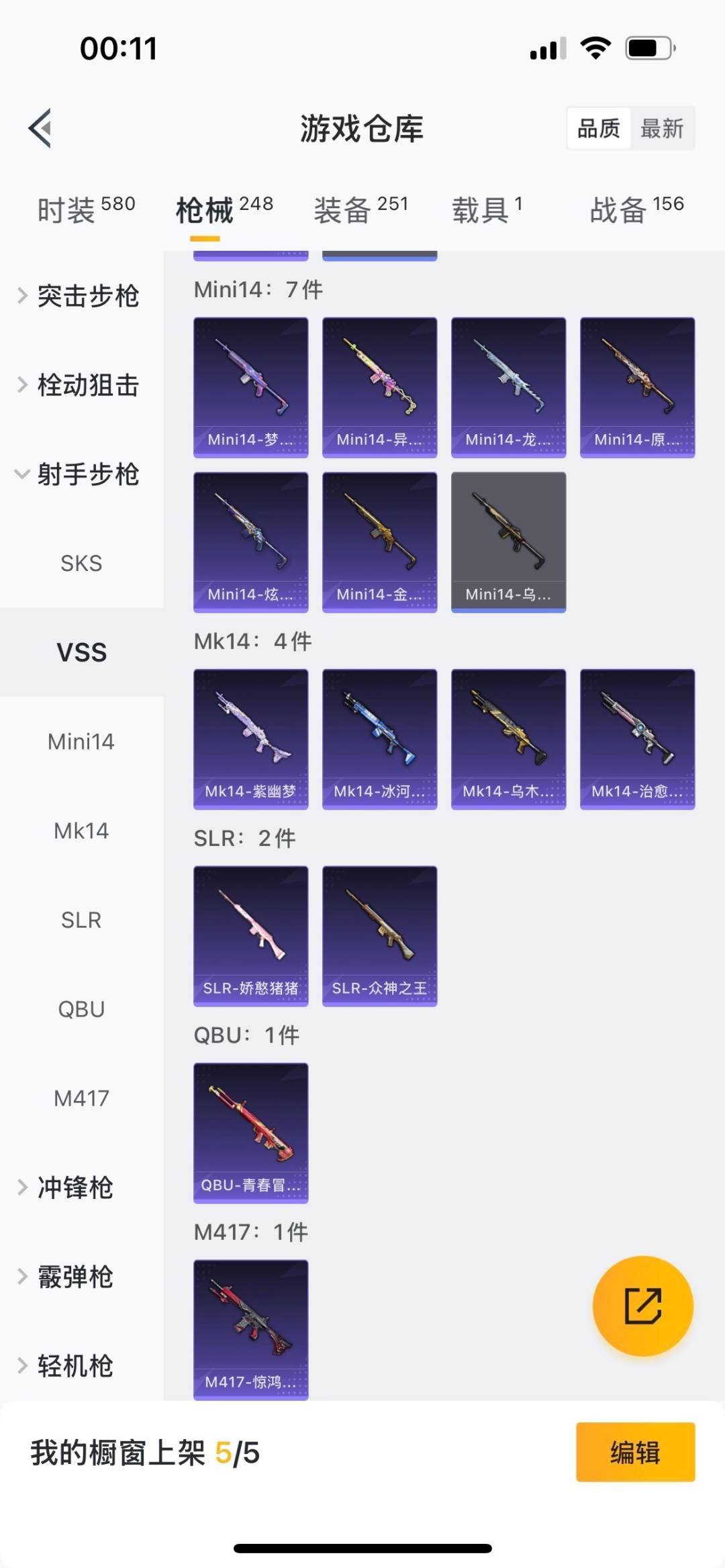The width and height of the screenshot is (725, 1568).
Task: Collapse the 射手步枪 category
Action: (x=81, y=474)
